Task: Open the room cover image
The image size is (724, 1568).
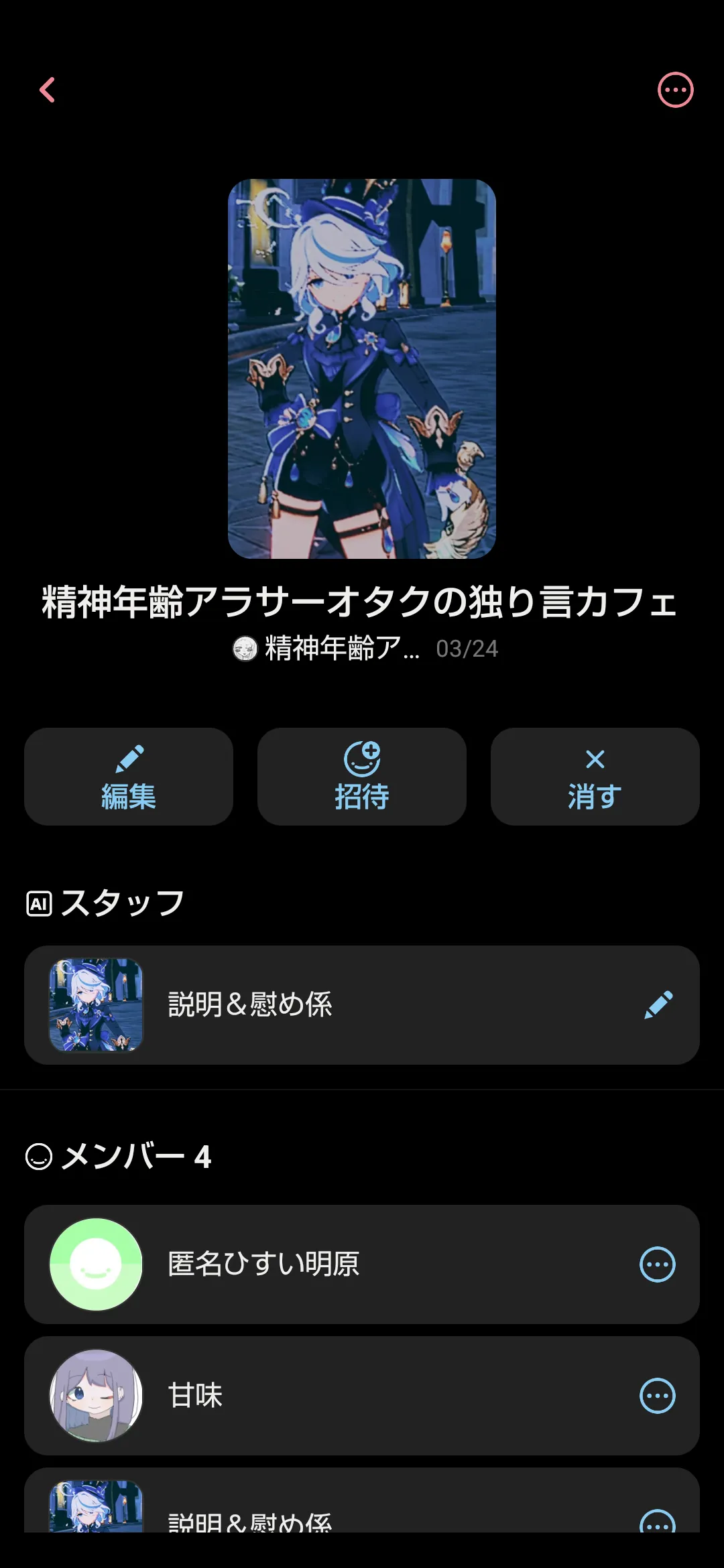Action: [362, 369]
